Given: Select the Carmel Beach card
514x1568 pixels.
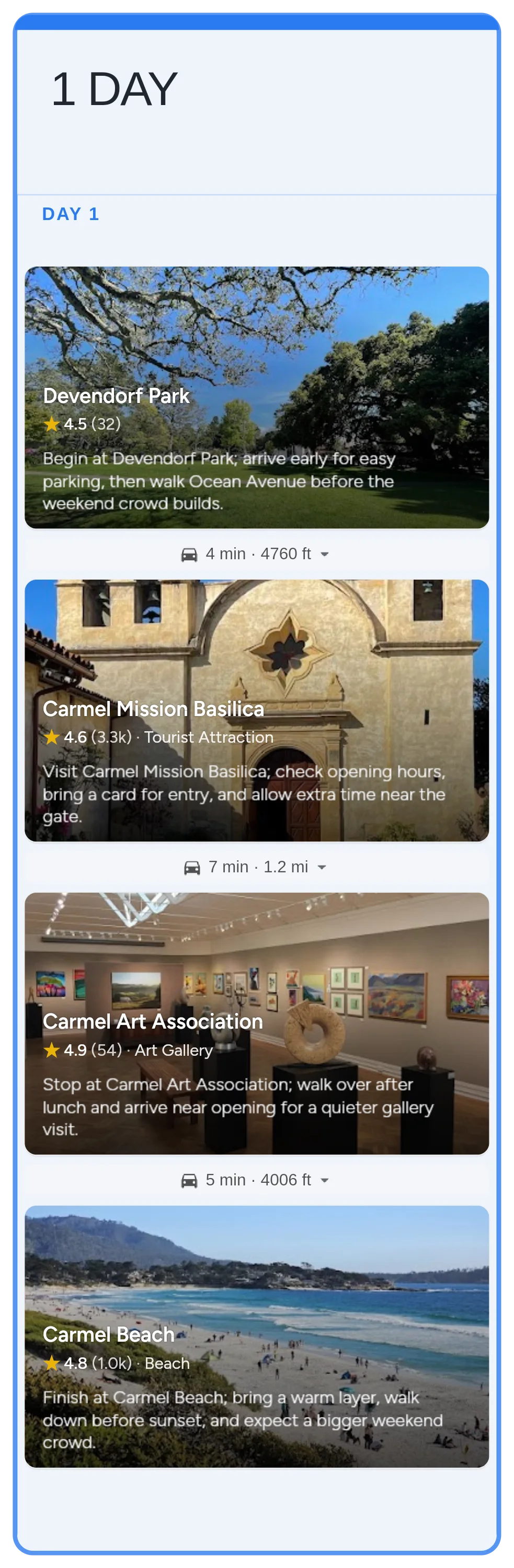Looking at the screenshot, I should pyautogui.click(x=256, y=1336).
